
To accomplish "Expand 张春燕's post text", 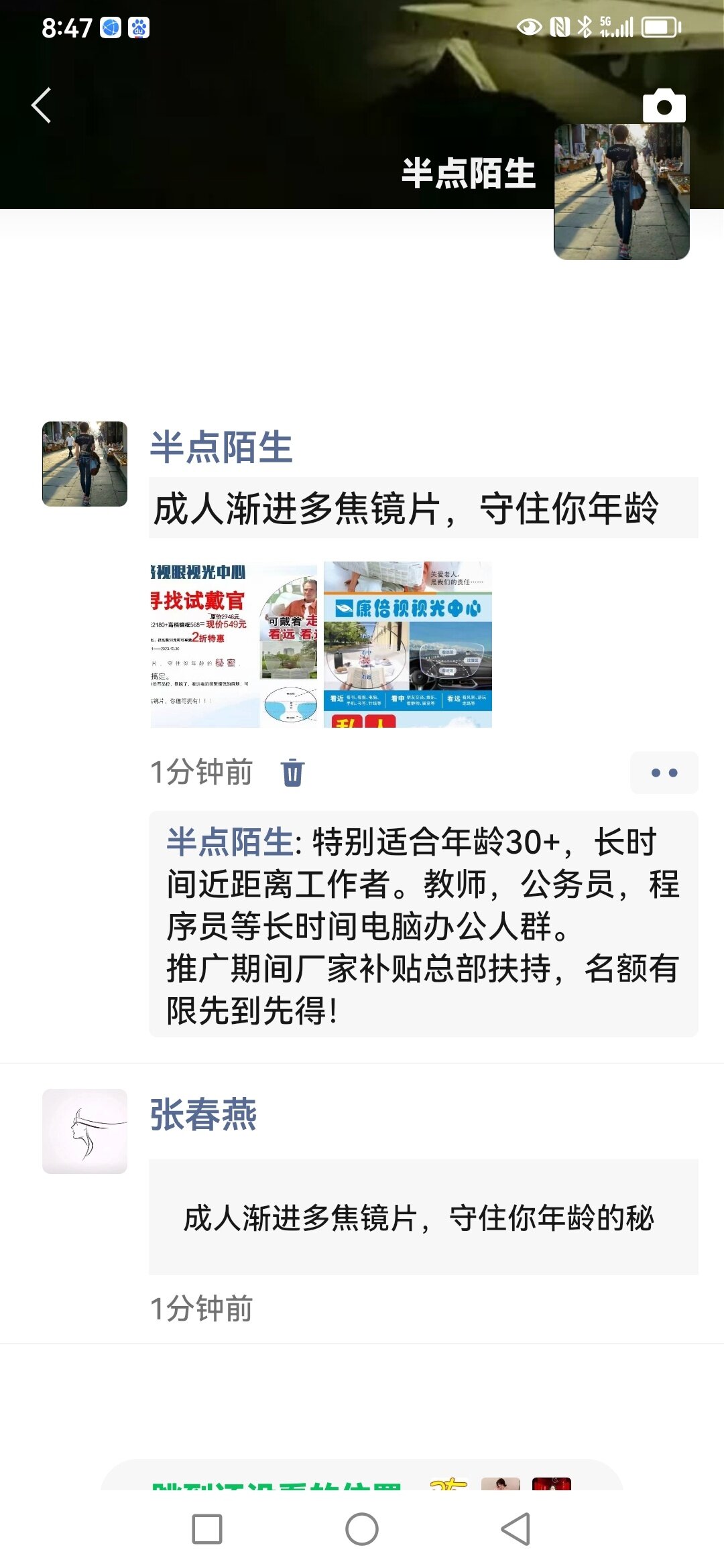I will coord(424,1217).
